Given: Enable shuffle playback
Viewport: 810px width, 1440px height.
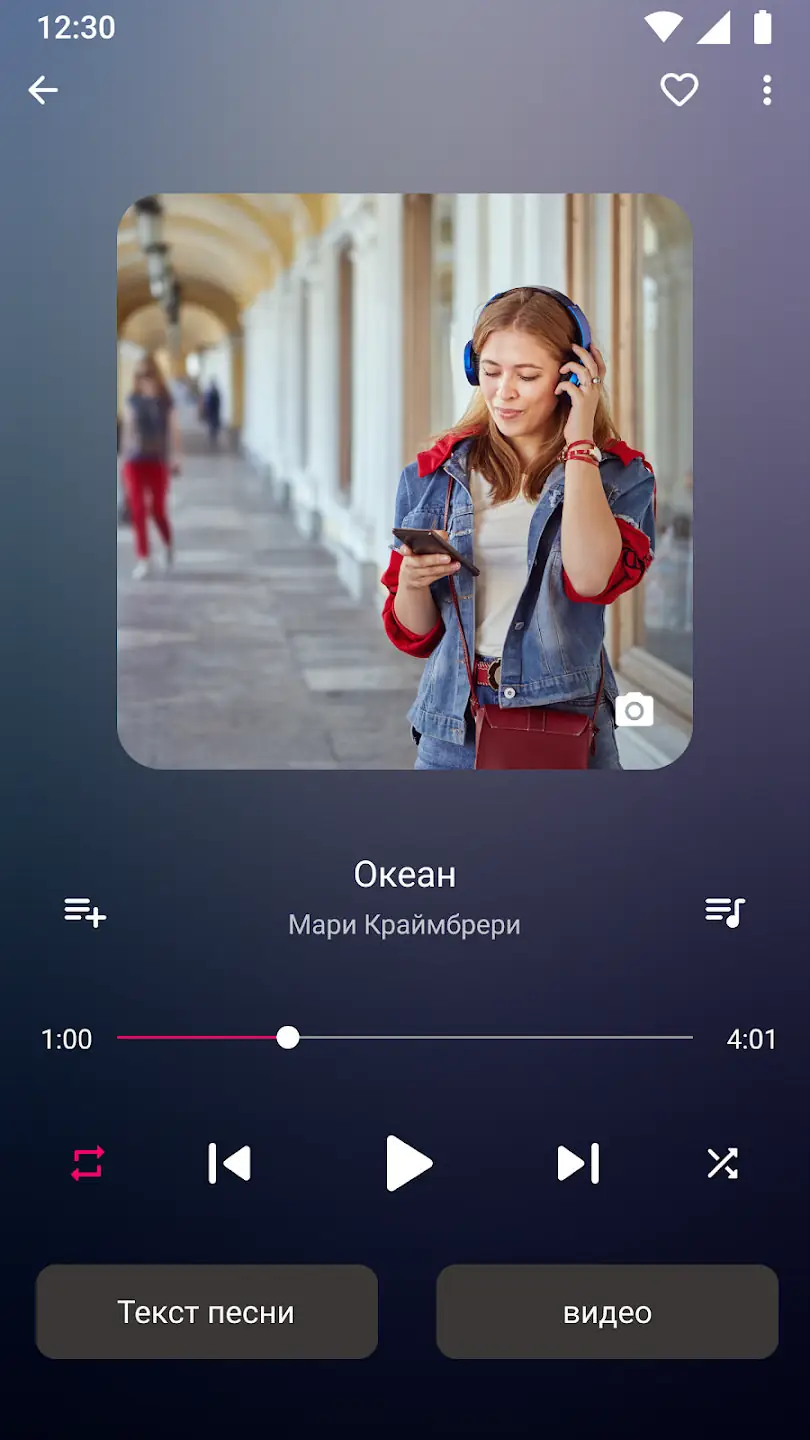Looking at the screenshot, I should 722,1163.
